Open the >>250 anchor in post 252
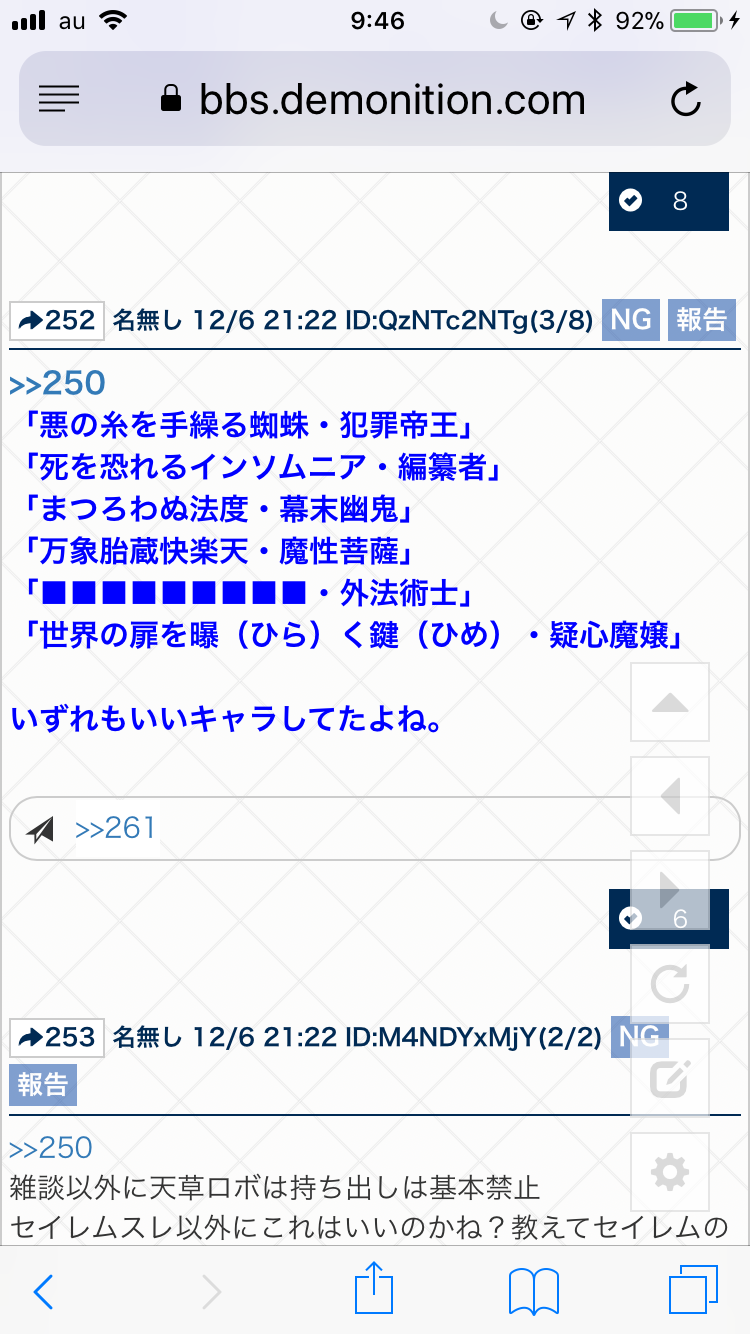This screenshot has height=1334, width=750. [x=58, y=382]
